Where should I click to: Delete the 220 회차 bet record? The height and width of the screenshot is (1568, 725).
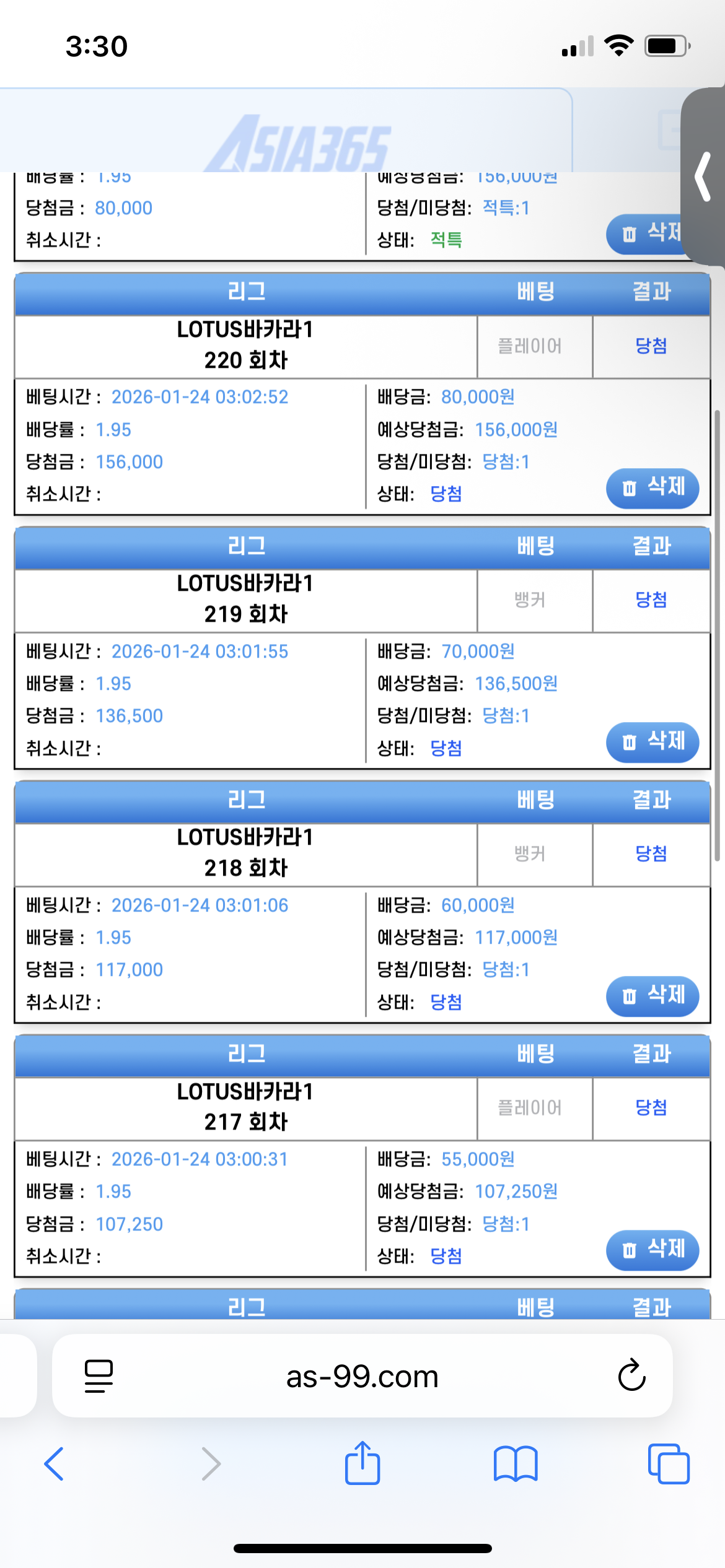[652, 488]
